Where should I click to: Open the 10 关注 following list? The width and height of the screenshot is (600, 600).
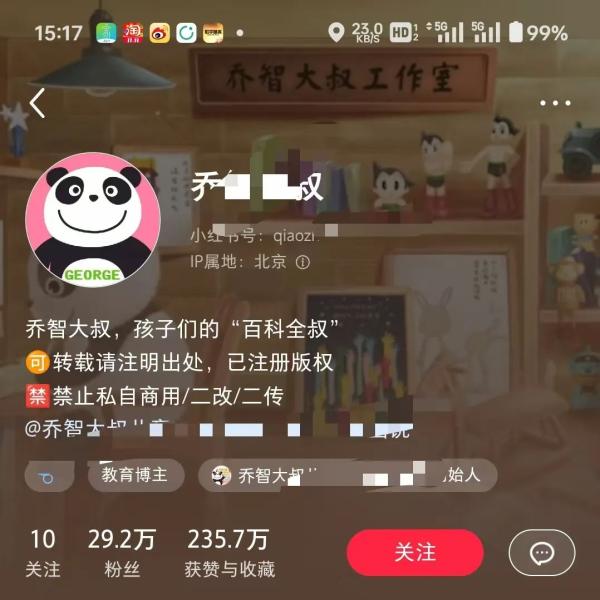[x=43, y=553]
